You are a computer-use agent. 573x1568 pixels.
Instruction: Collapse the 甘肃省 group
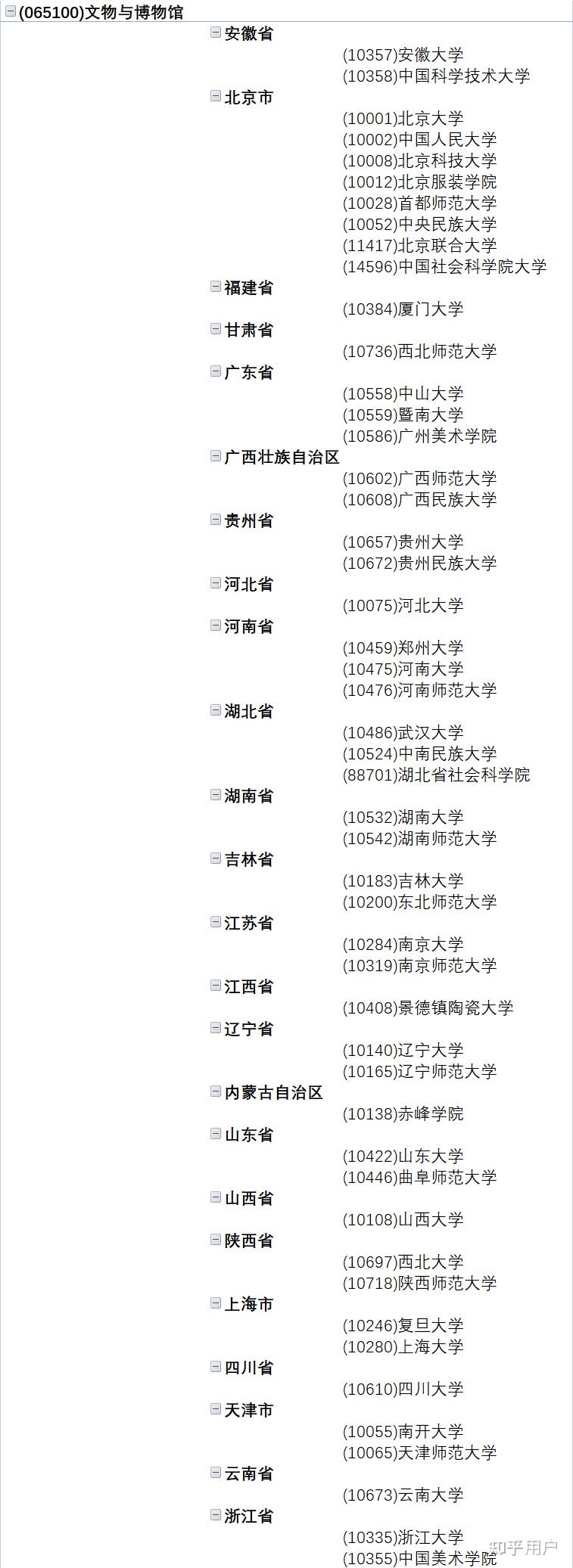tap(216, 329)
